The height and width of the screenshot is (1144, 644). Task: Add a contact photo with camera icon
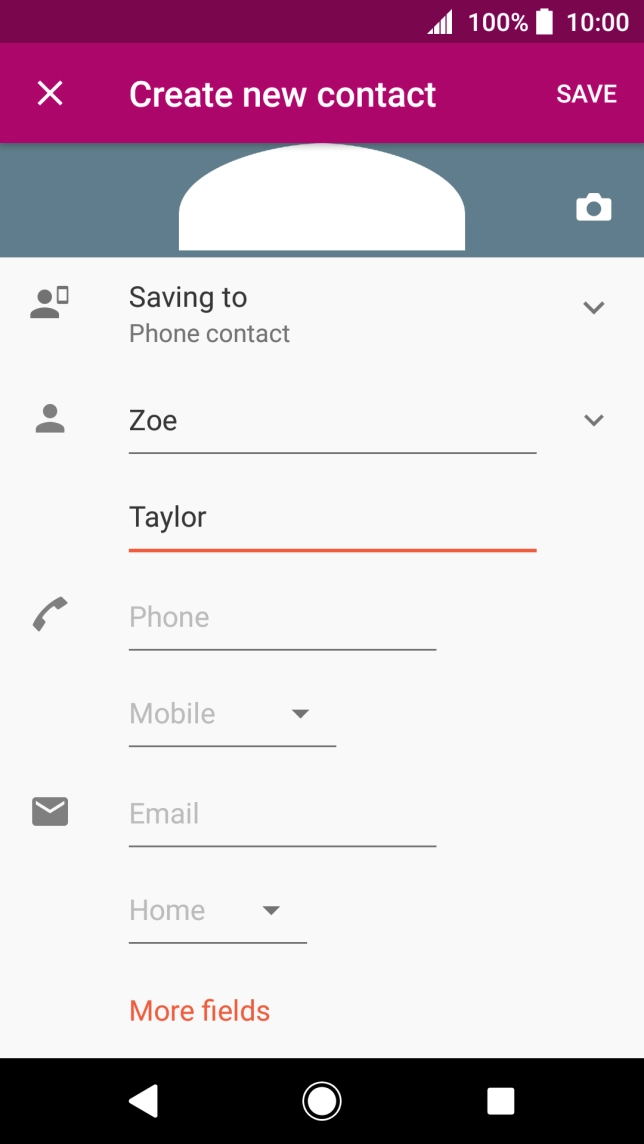pyautogui.click(x=593, y=208)
